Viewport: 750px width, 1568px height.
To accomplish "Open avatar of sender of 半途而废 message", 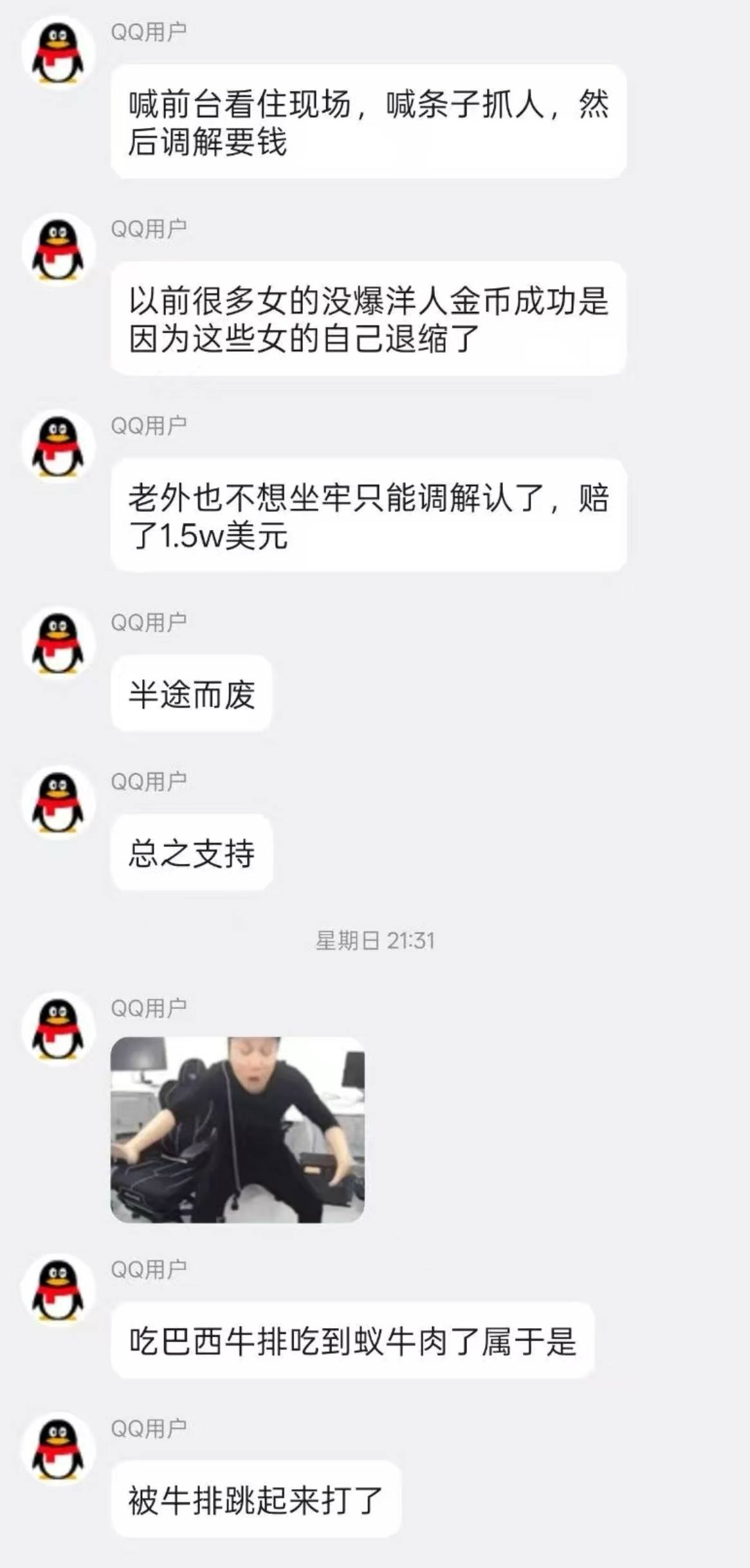I will click(58, 643).
